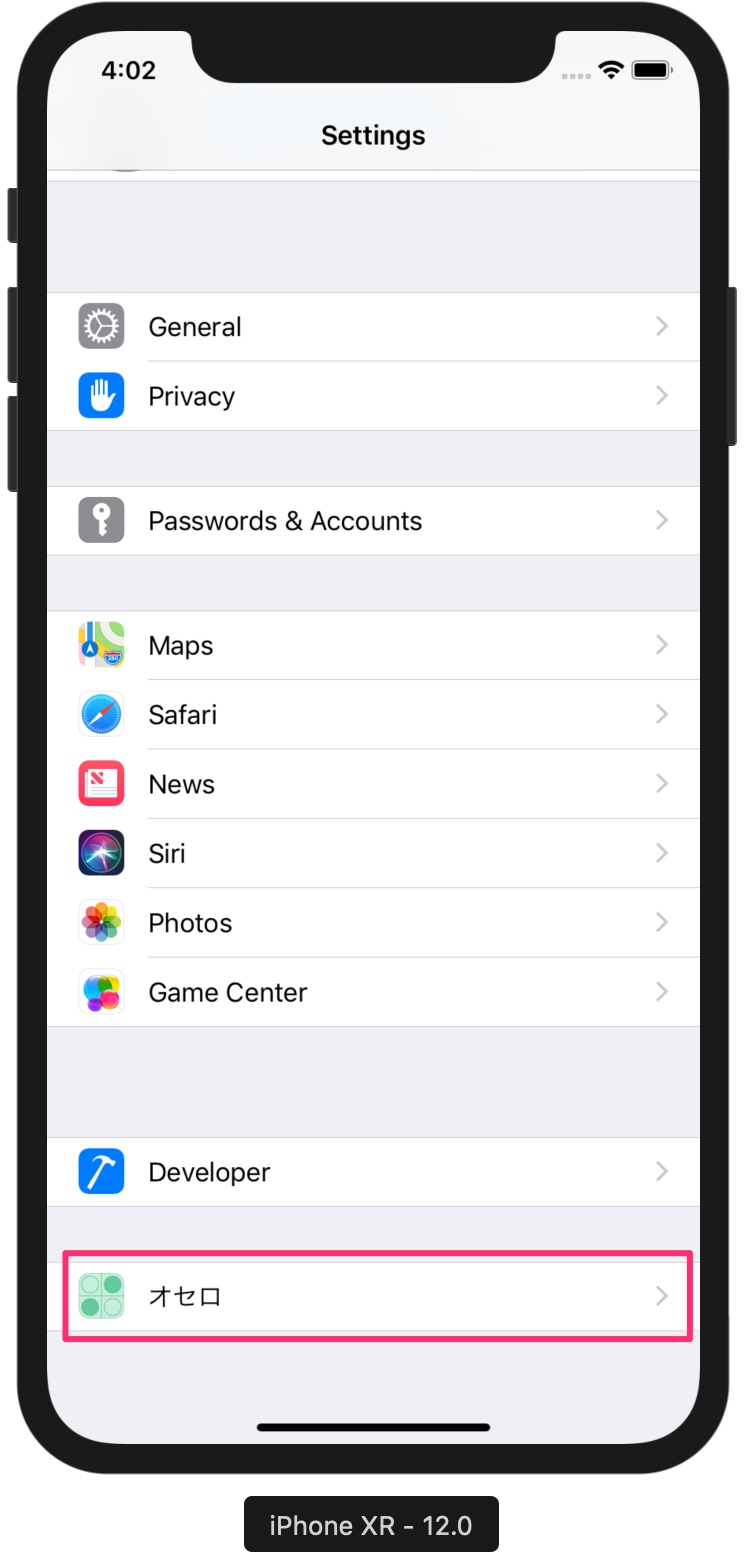The width and height of the screenshot is (746, 1554).
Task: Expand the Developer row chevron
Action: (662, 1172)
